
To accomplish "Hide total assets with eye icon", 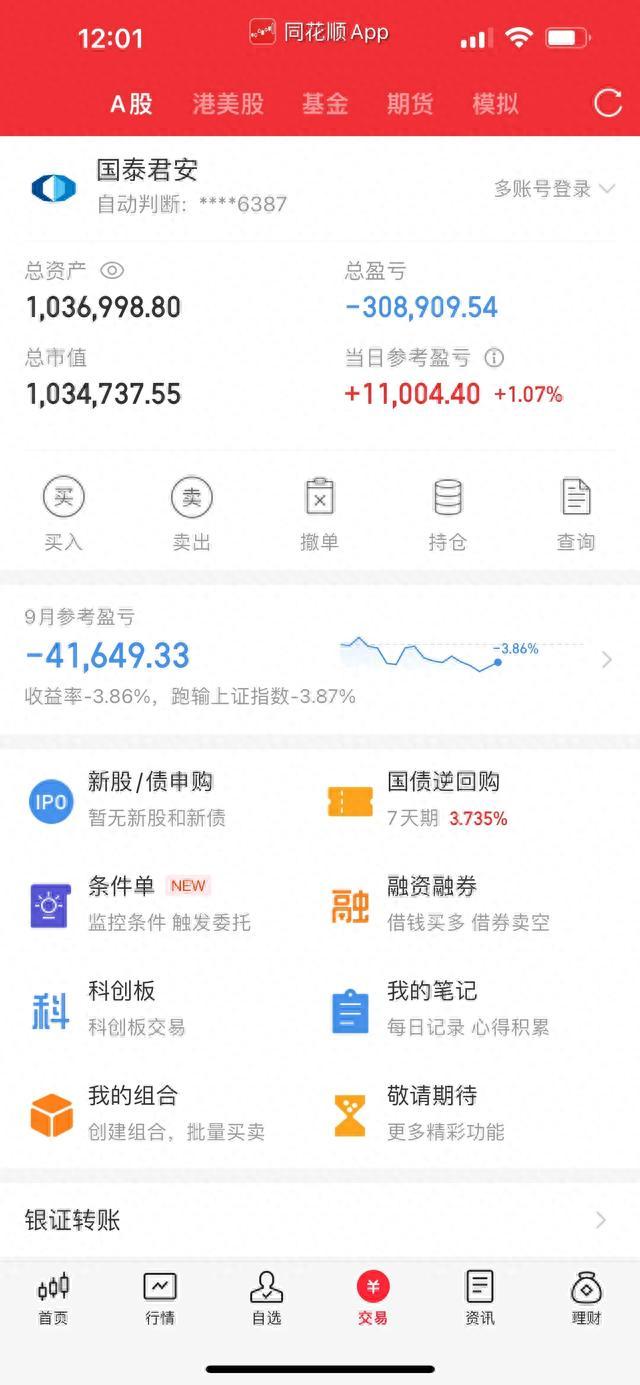I will click(112, 271).
